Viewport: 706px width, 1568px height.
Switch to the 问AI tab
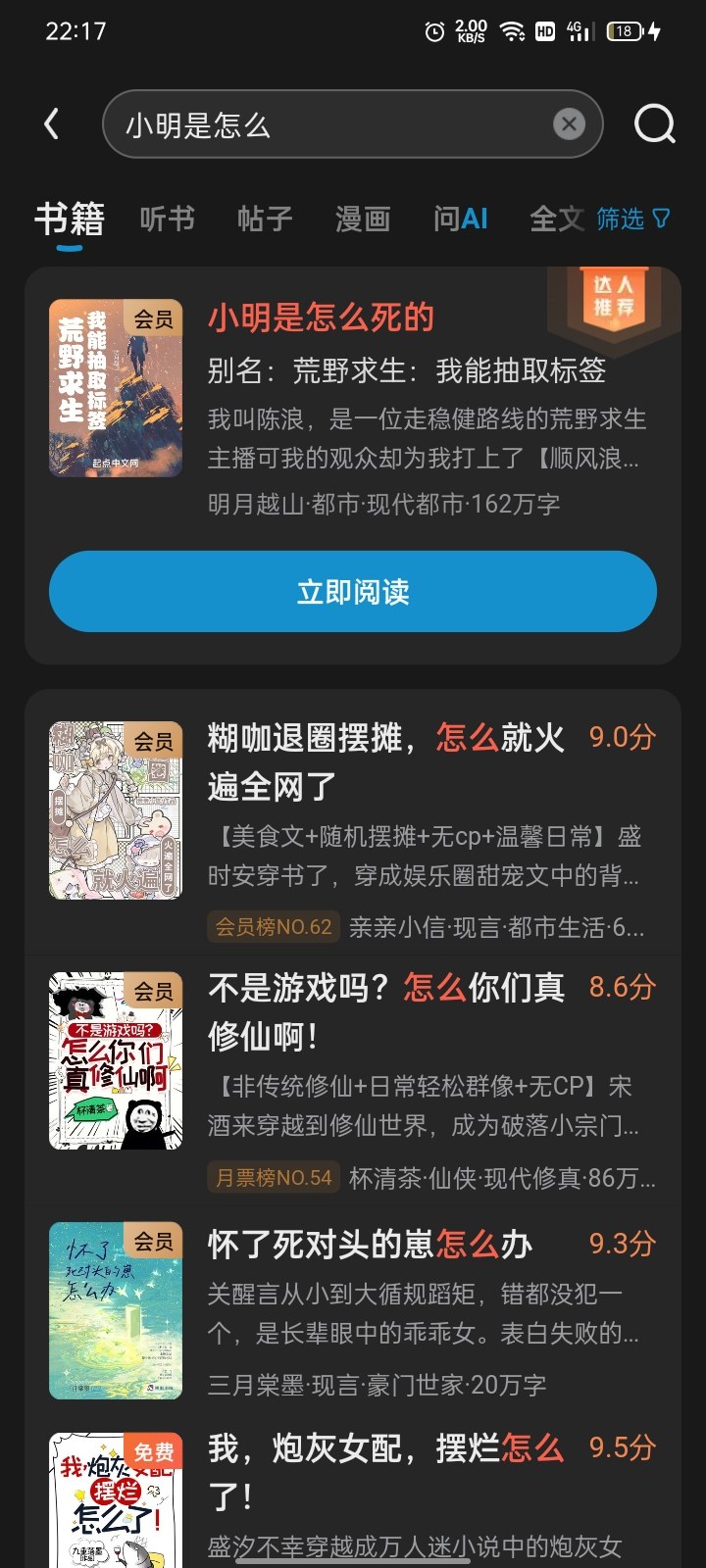tap(460, 219)
